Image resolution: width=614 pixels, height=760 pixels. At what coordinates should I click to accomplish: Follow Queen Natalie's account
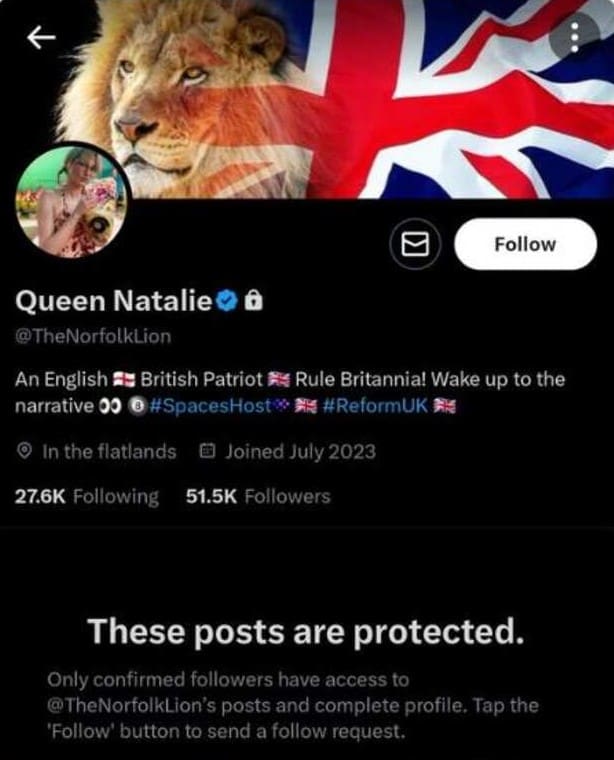pyautogui.click(x=524, y=244)
